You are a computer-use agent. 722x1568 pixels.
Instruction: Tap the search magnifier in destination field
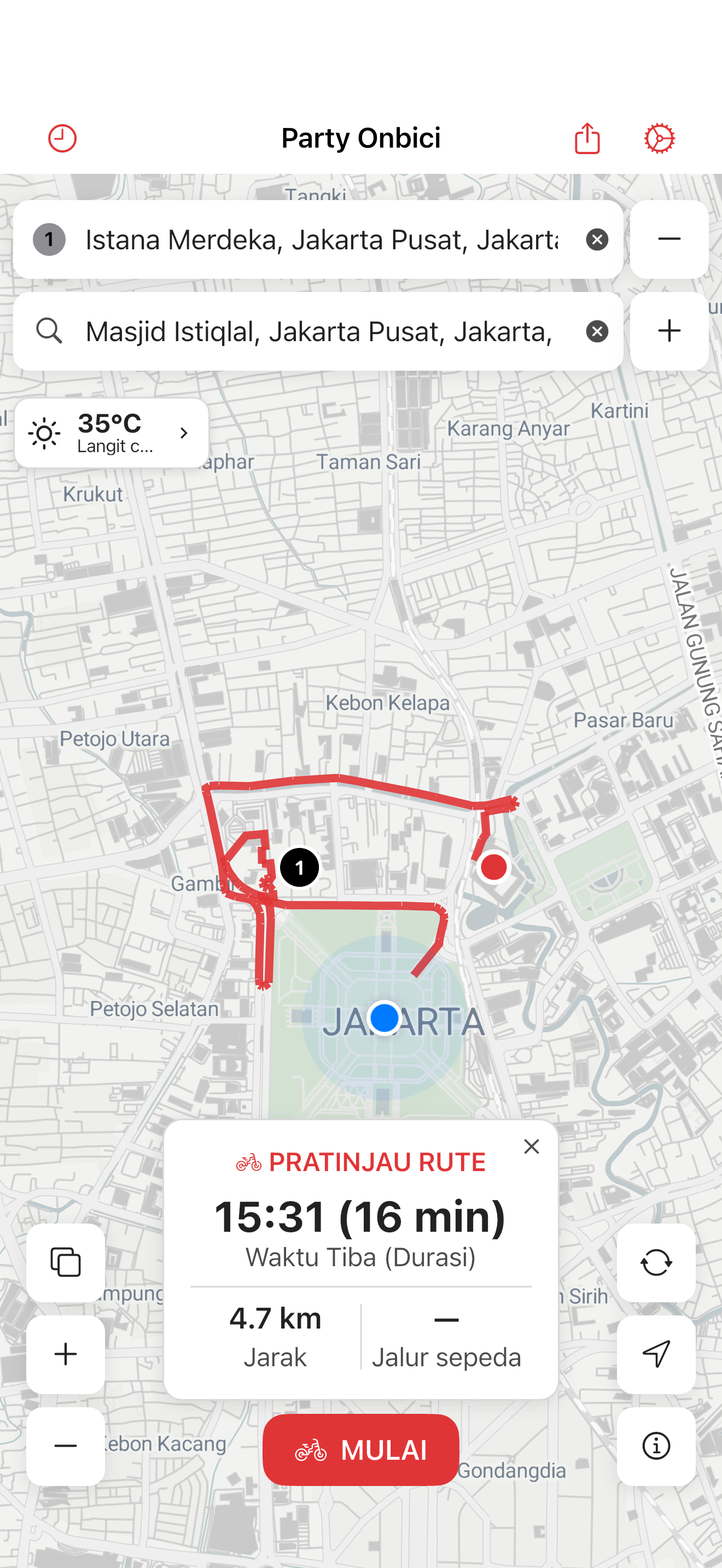click(50, 331)
